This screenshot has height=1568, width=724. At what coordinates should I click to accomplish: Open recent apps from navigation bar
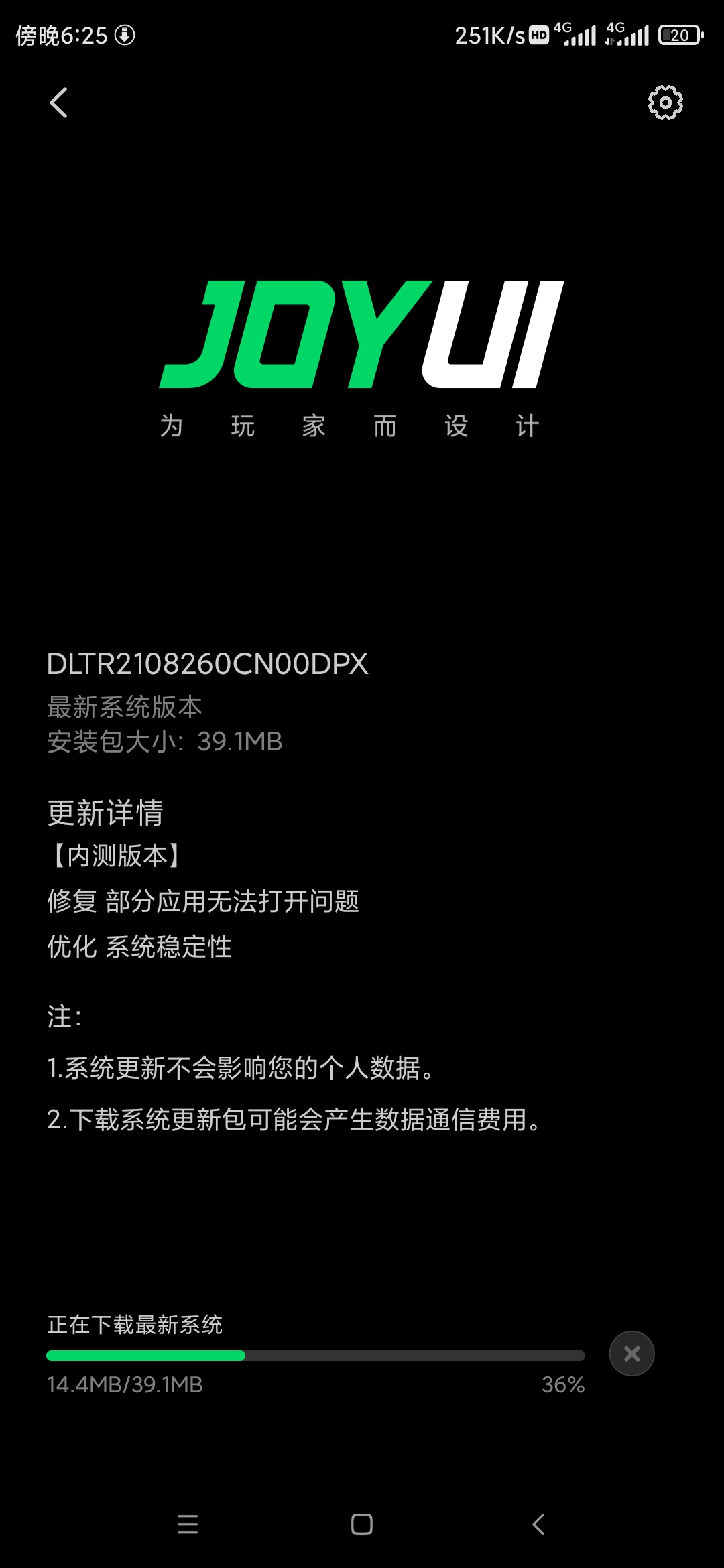click(x=188, y=1524)
